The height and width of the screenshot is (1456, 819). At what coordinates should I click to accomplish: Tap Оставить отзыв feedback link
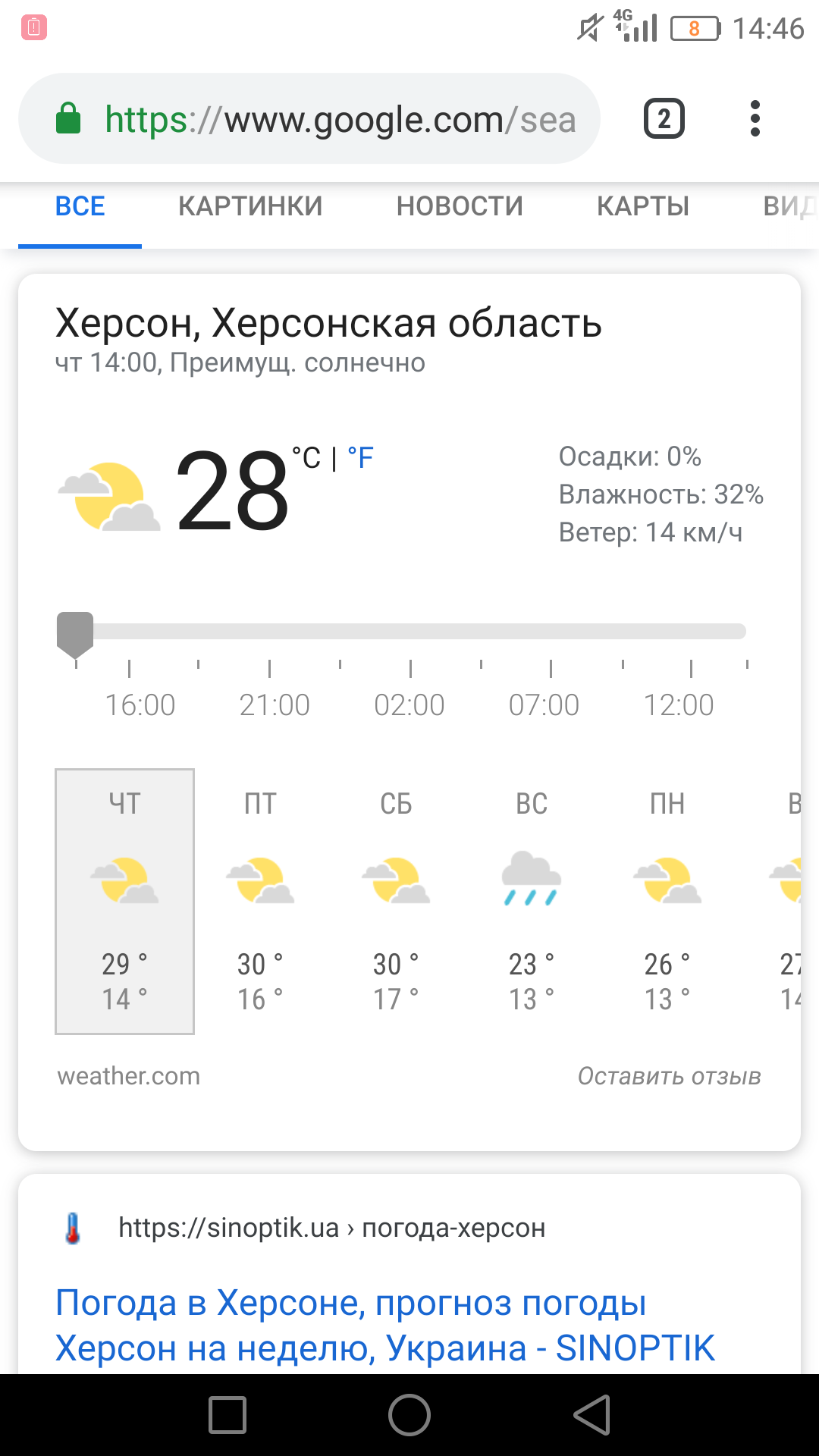(670, 1075)
